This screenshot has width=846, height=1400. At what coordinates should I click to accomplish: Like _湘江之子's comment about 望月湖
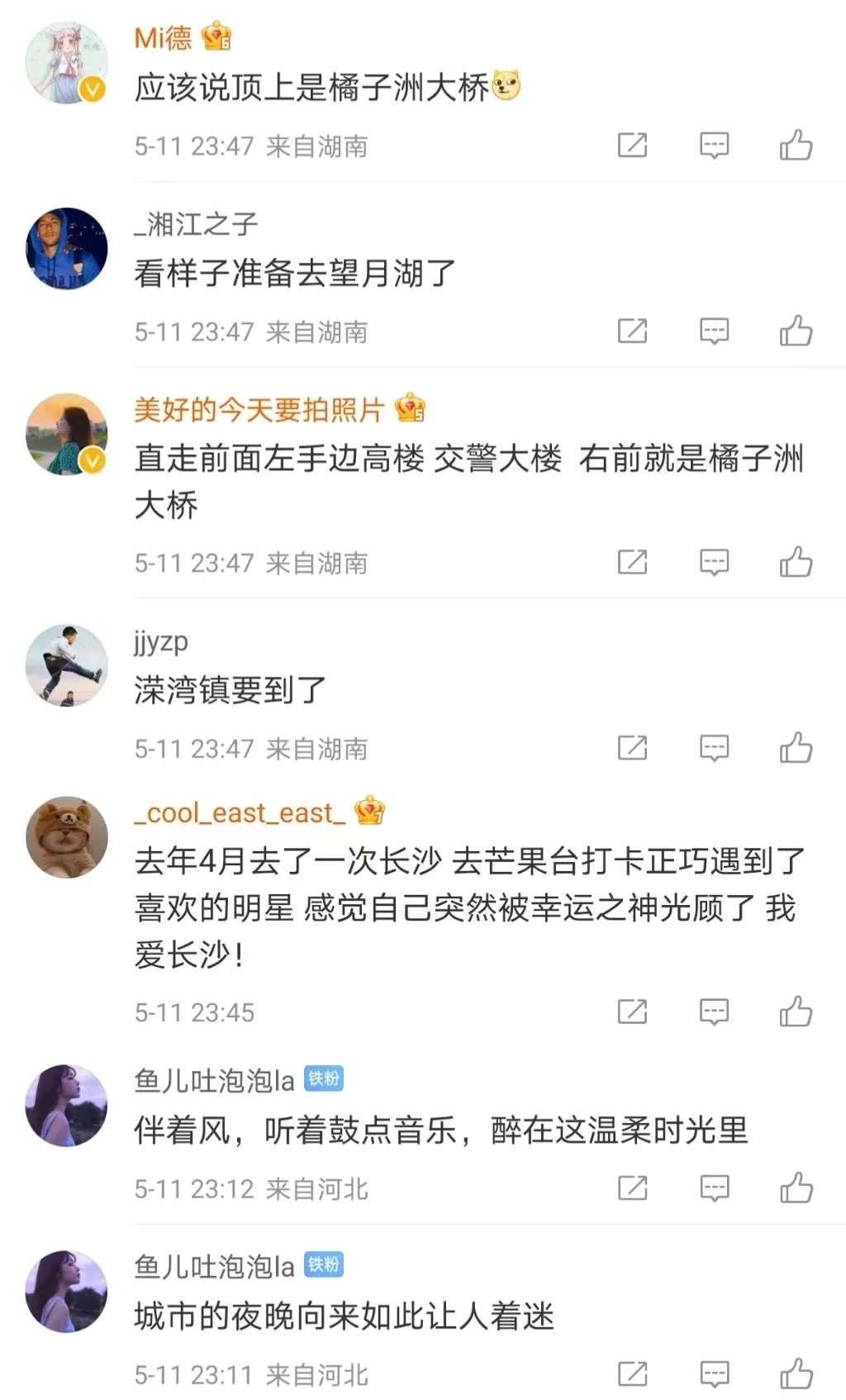796,331
